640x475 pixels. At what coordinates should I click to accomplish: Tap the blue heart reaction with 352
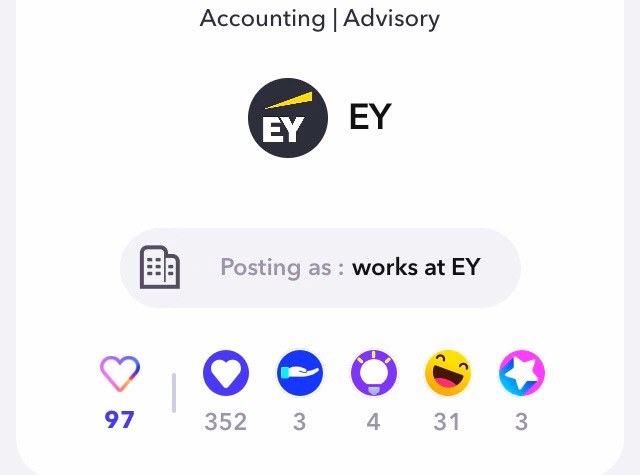226,374
